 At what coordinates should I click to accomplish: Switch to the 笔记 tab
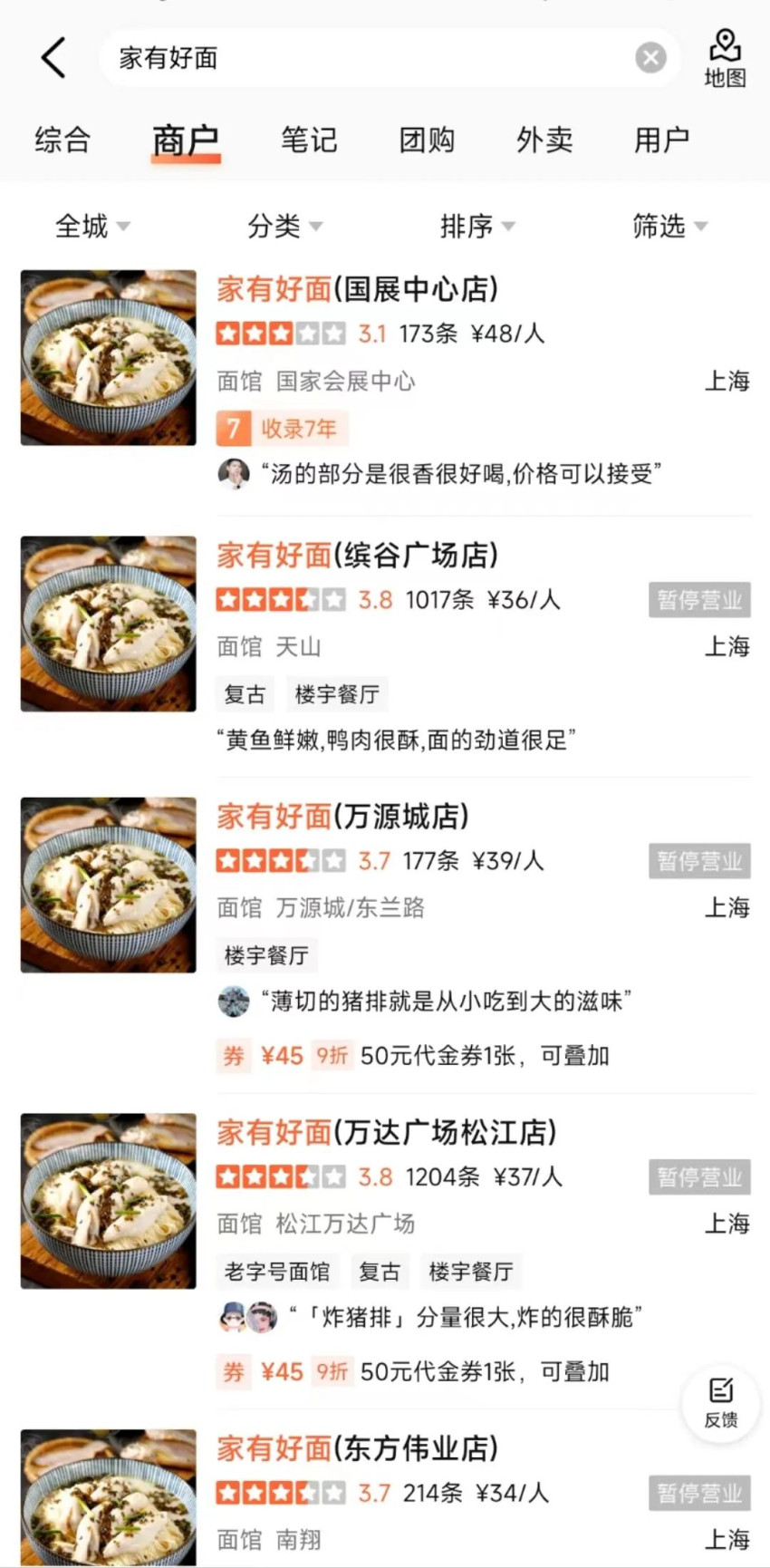[309, 140]
